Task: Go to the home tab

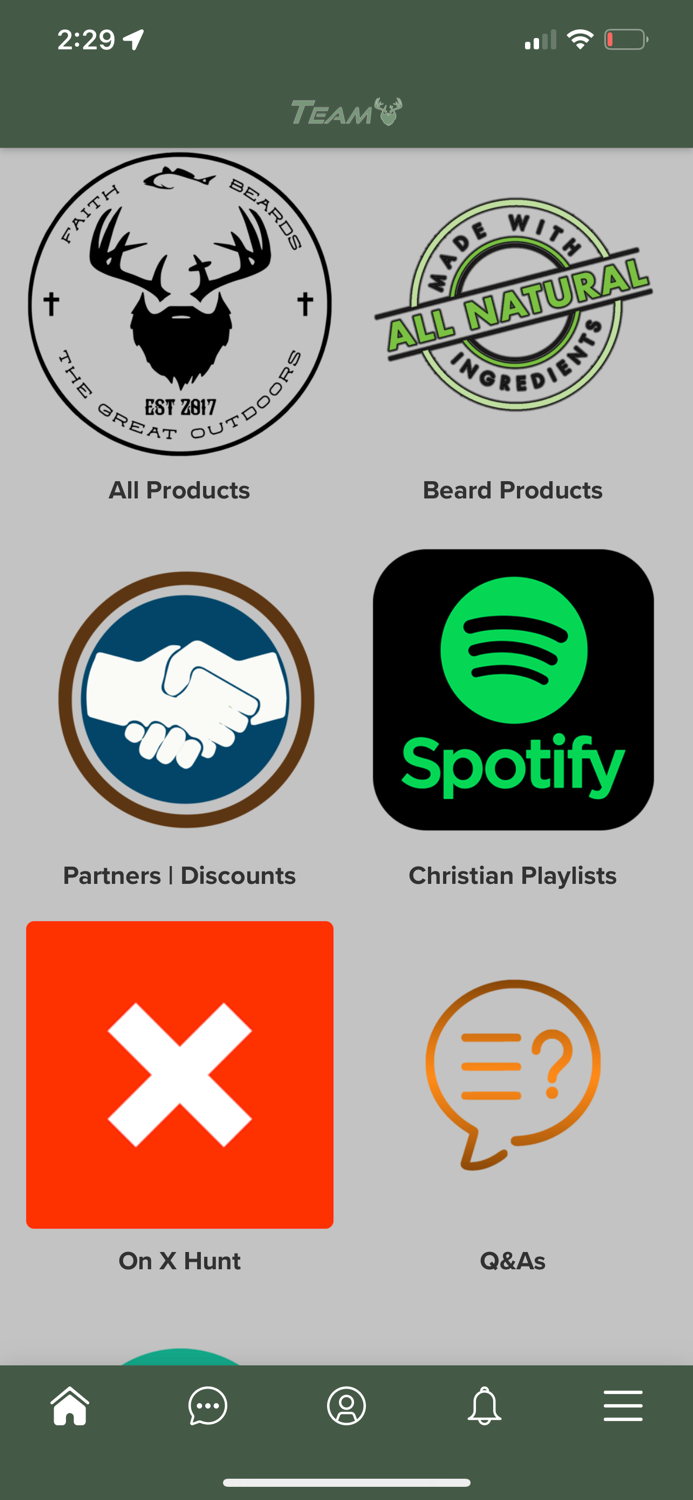Action: tap(70, 1406)
